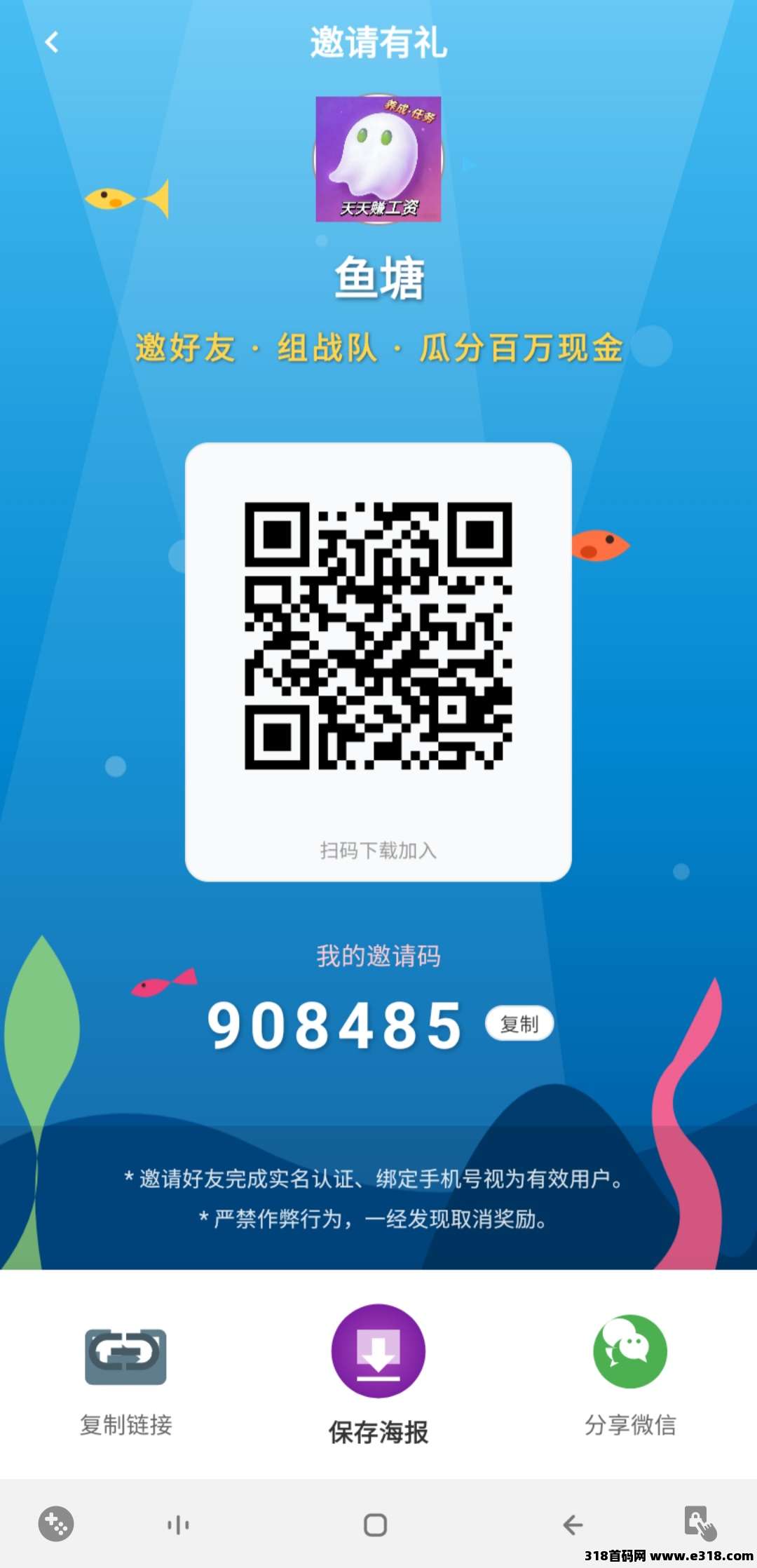Tap the home button in navigation bar
Screen dimensions: 757x1568
coord(376,1525)
